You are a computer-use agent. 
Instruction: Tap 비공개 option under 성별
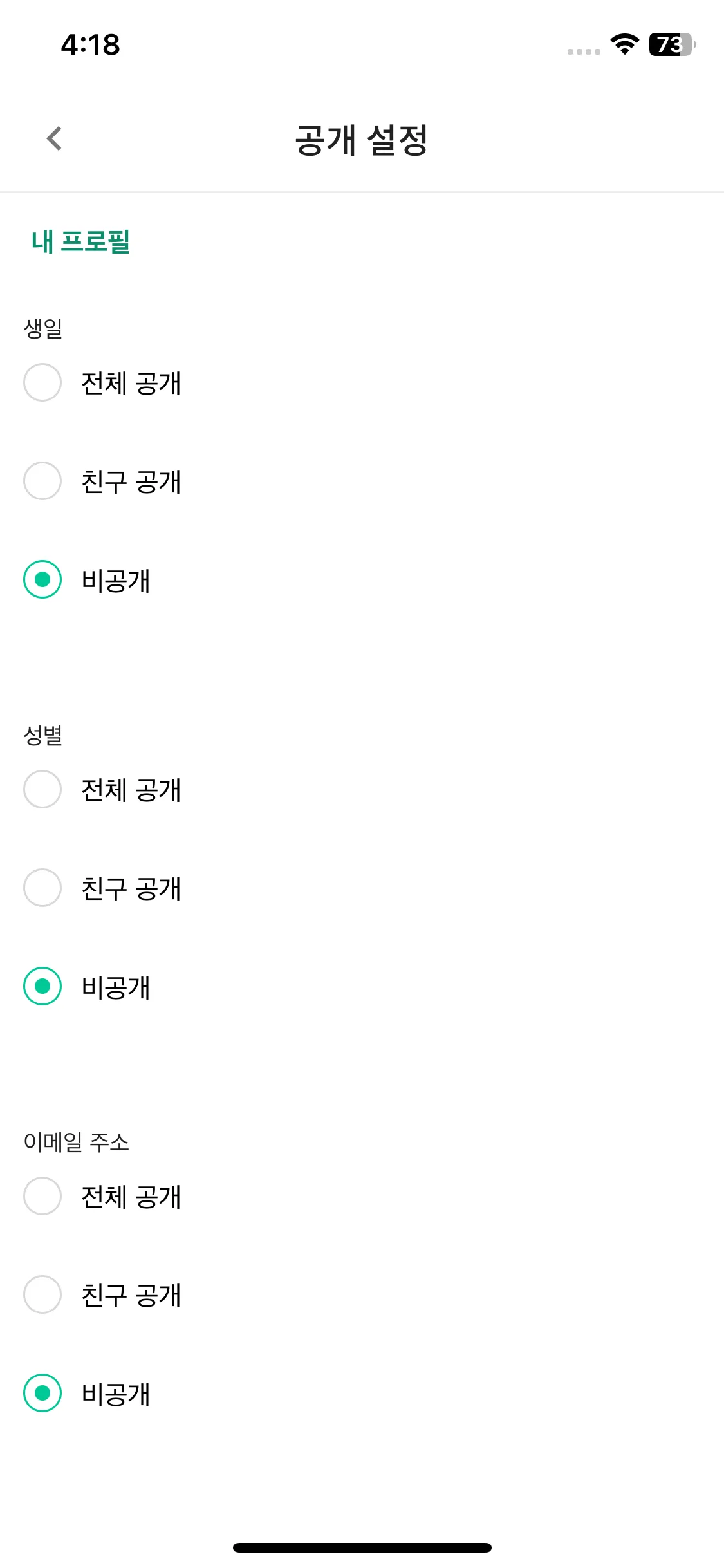pyautogui.click(x=42, y=986)
